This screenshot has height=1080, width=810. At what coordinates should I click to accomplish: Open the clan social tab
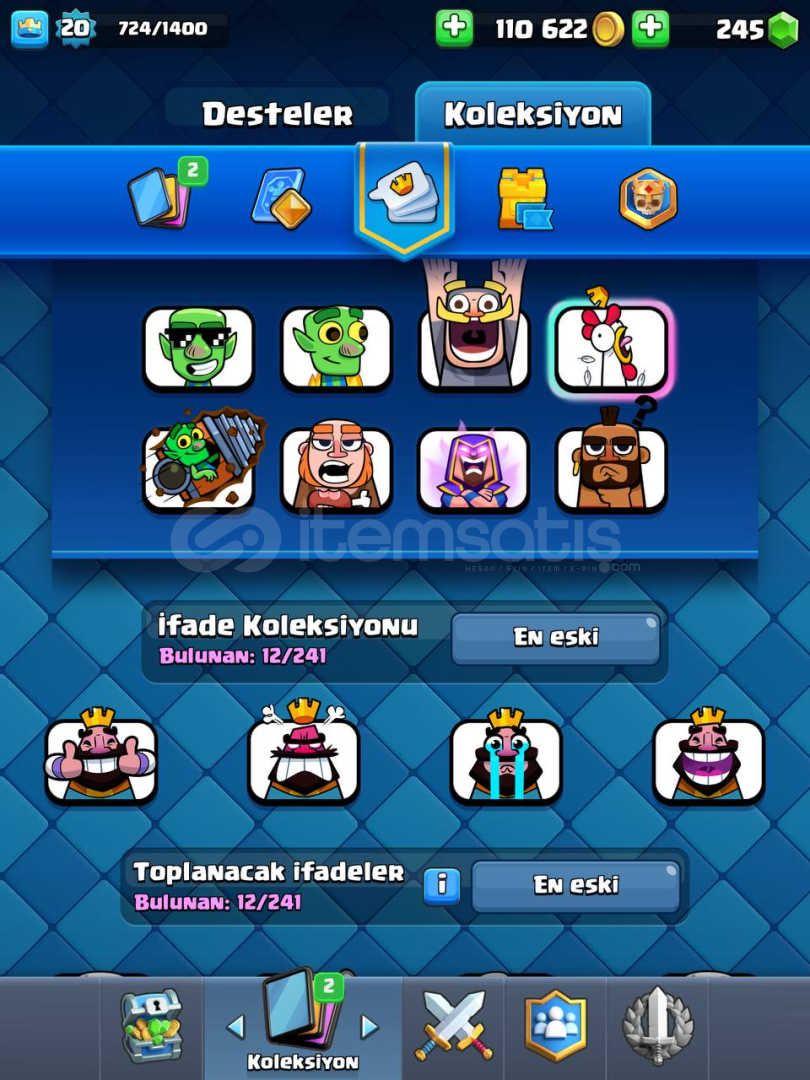[555, 1025]
